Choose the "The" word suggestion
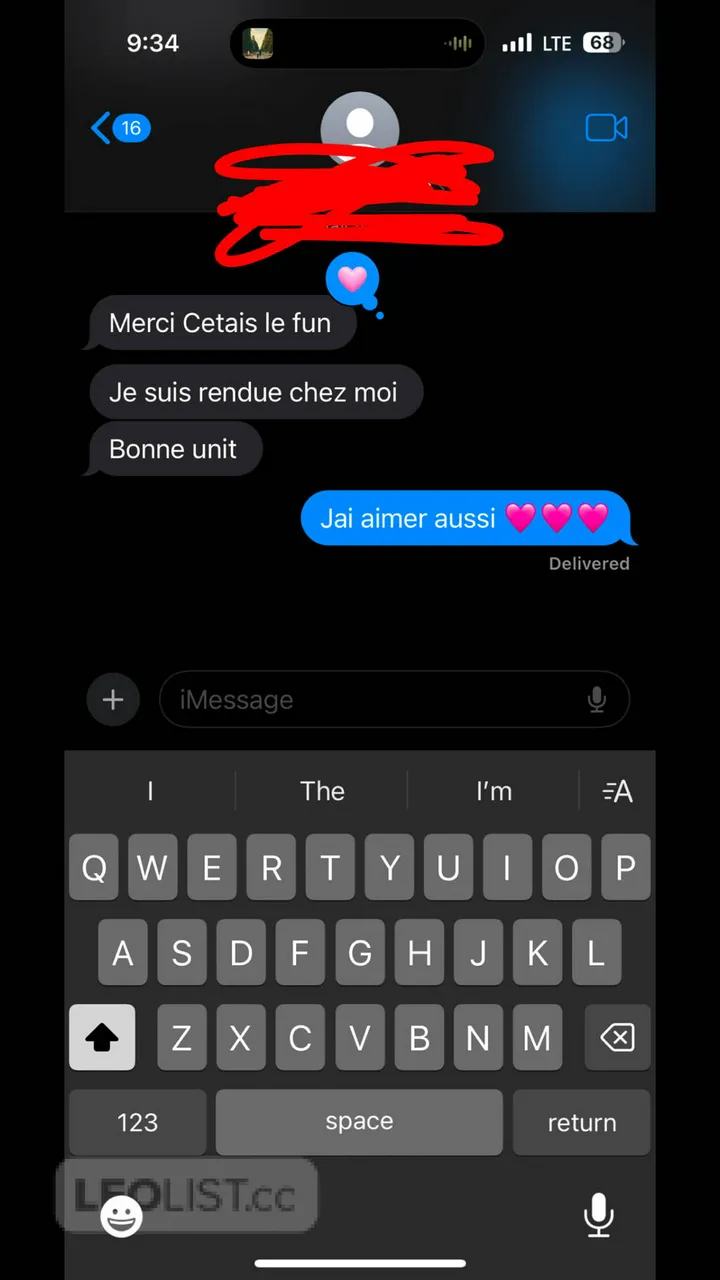720x1280 pixels. pos(322,791)
